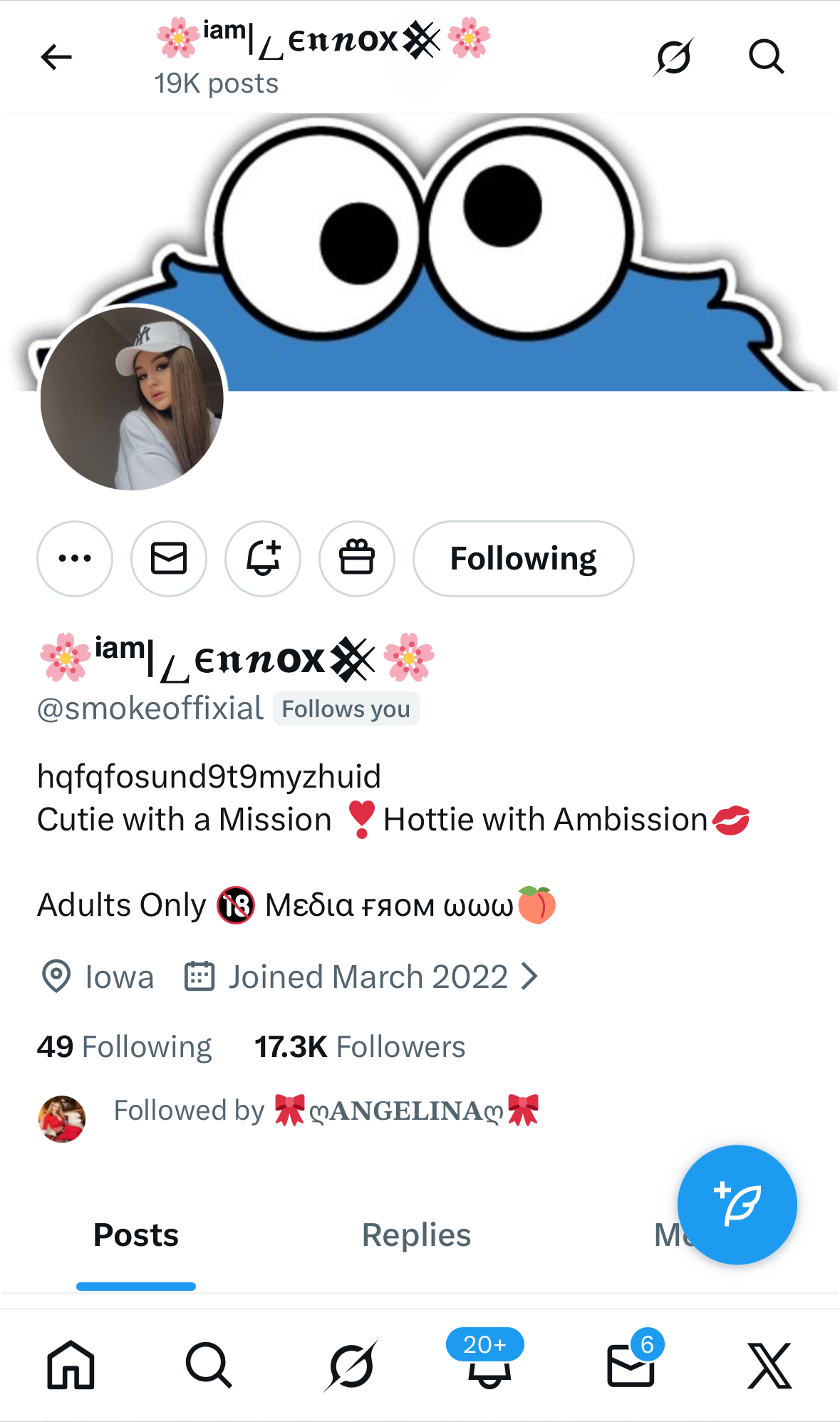The image size is (840, 1422).
Task: Open followers you know, Followed by ANGELINA
Action: (324, 1111)
